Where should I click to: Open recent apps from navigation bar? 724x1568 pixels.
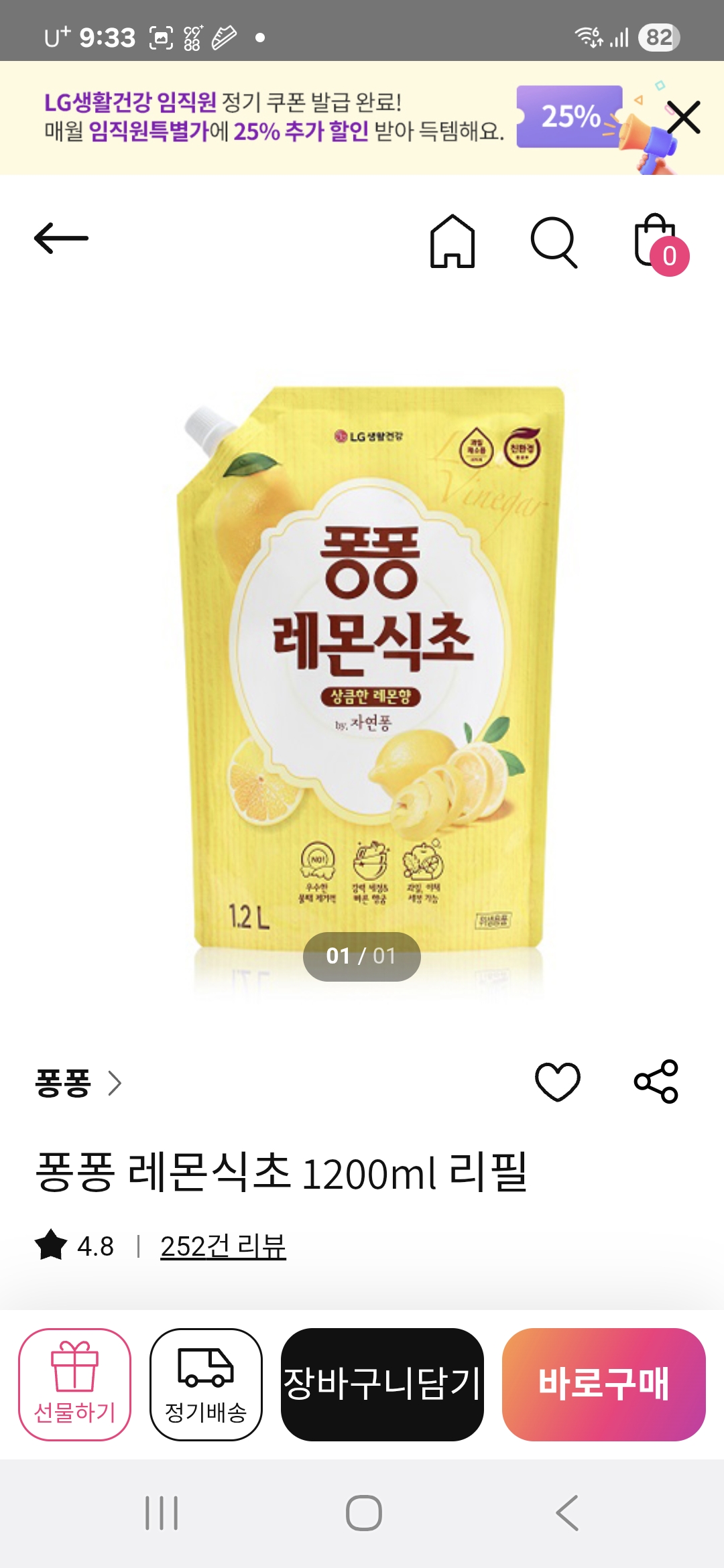(162, 1513)
